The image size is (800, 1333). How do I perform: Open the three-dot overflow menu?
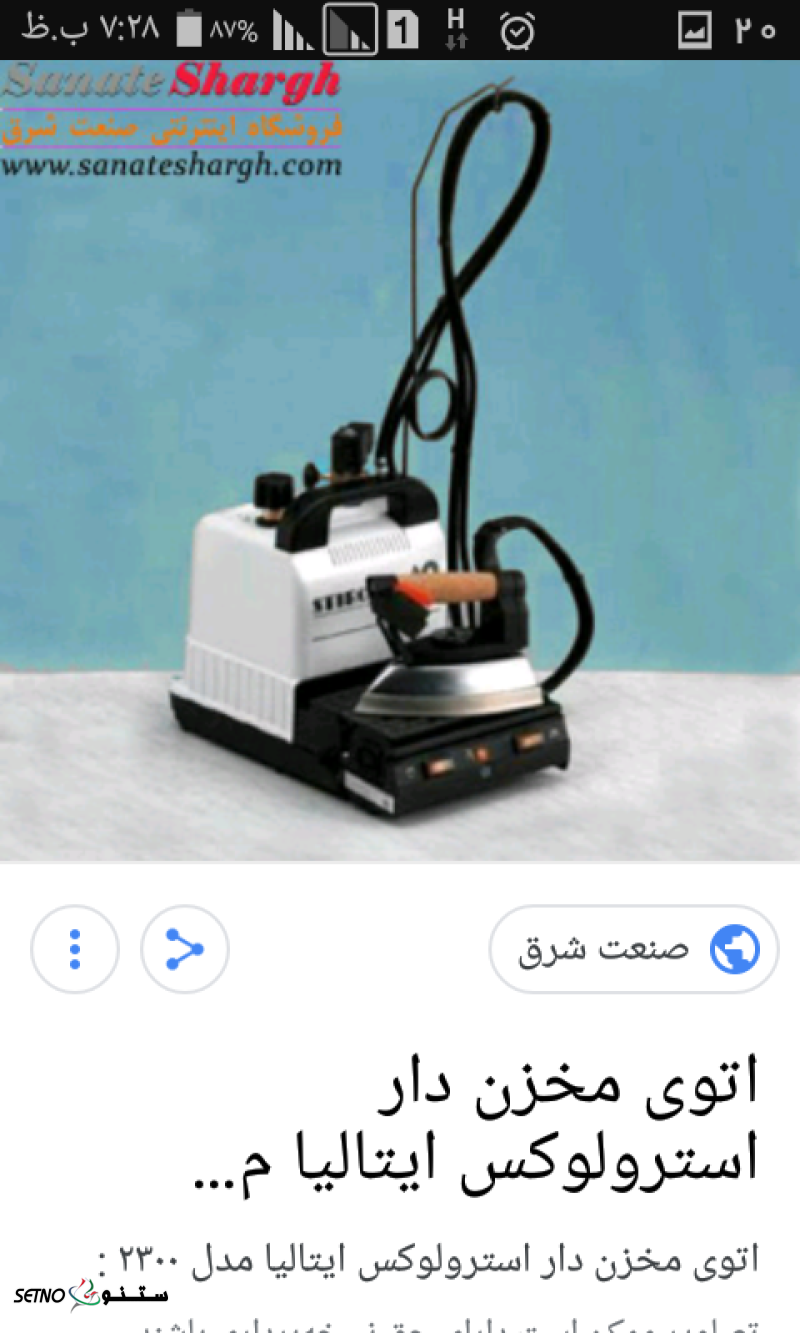click(75, 949)
